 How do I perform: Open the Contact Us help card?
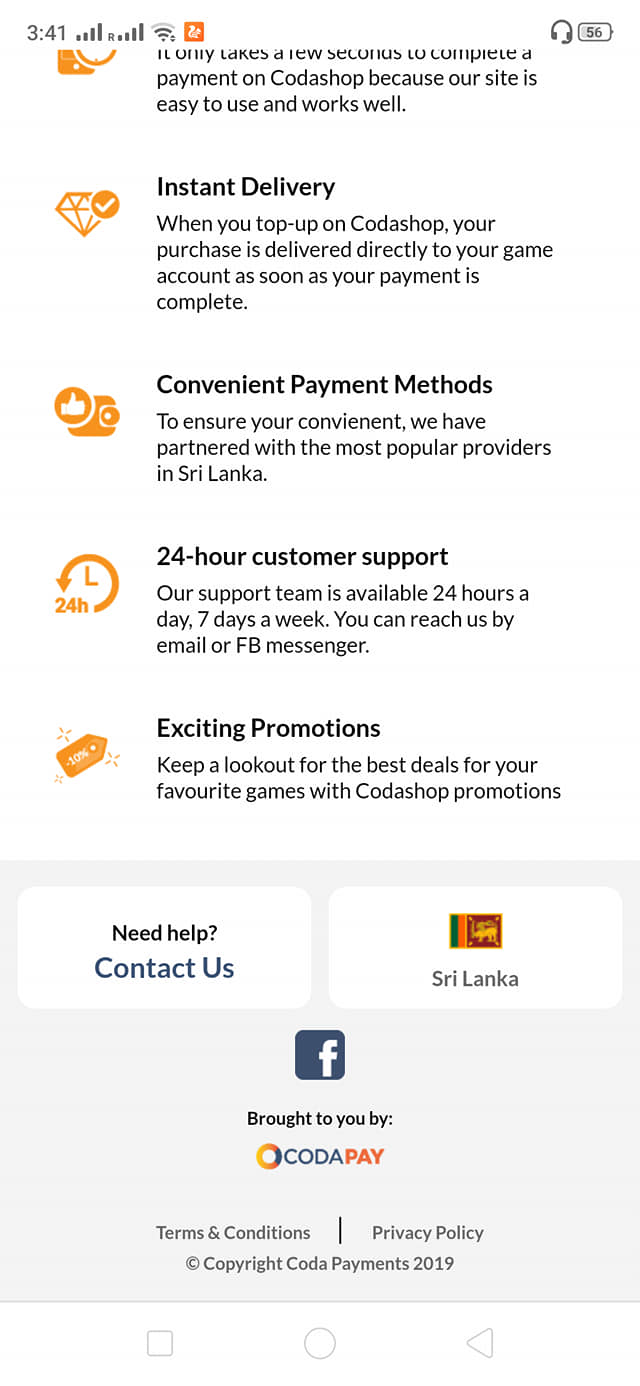(x=164, y=947)
